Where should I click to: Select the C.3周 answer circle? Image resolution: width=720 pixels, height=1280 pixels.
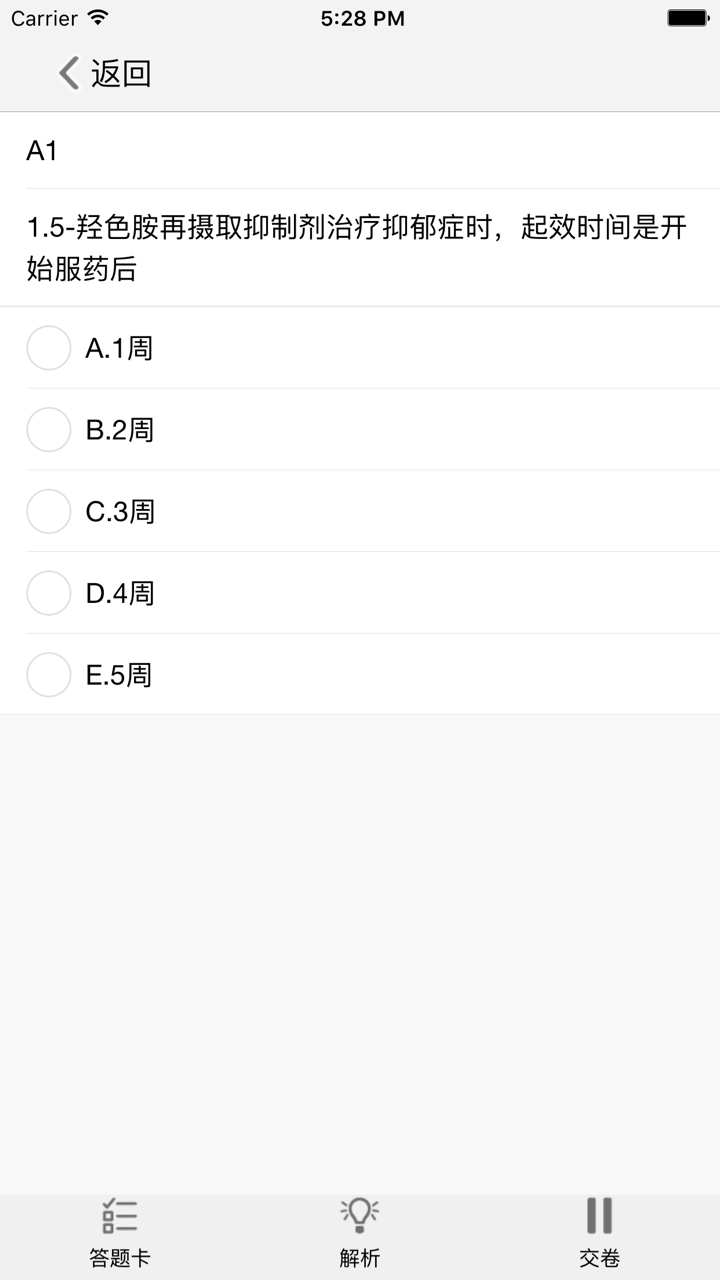click(48, 511)
